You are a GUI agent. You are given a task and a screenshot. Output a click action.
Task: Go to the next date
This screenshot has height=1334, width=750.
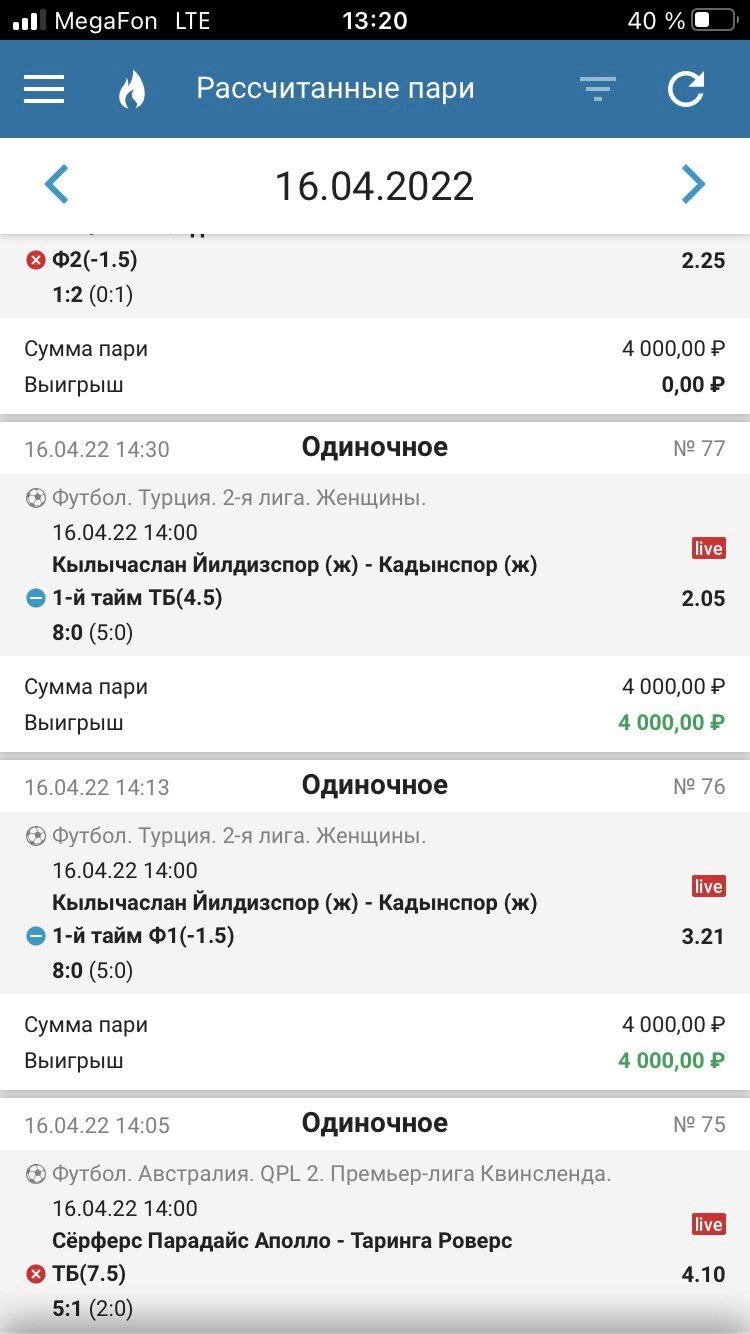(x=693, y=185)
